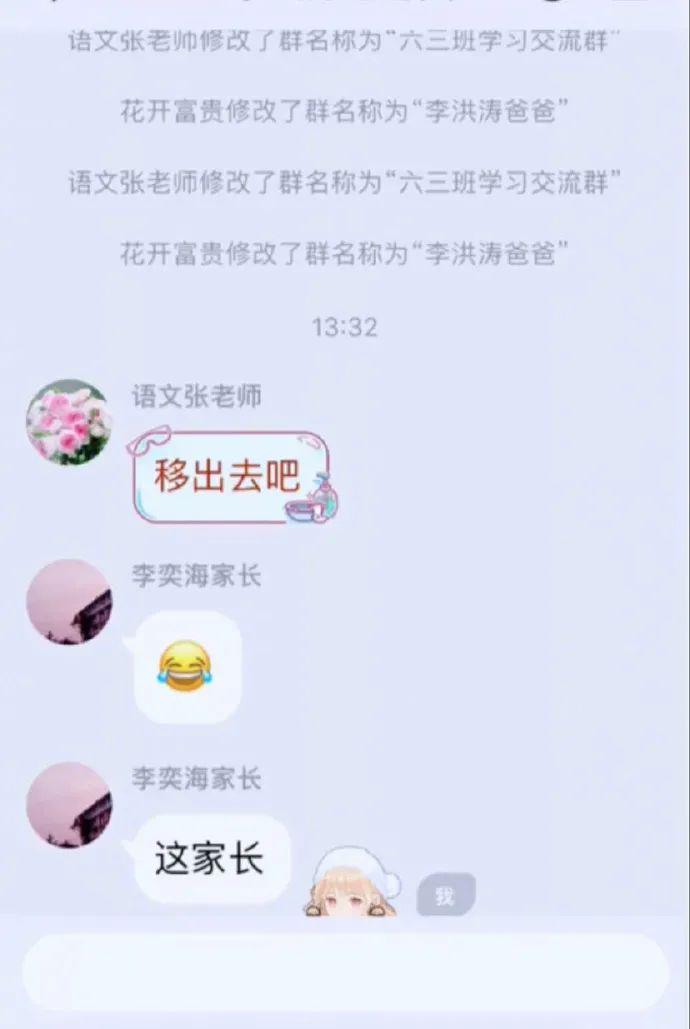Focus the message input box
Image resolution: width=690 pixels, height=1029 pixels.
tap(345, 973)
